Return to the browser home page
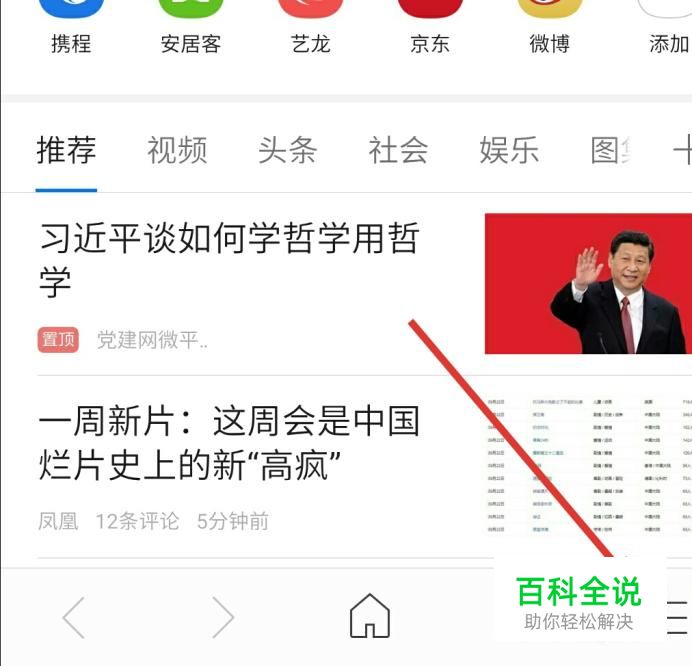This screenshot has width=692, height=666. click(369, 616)
